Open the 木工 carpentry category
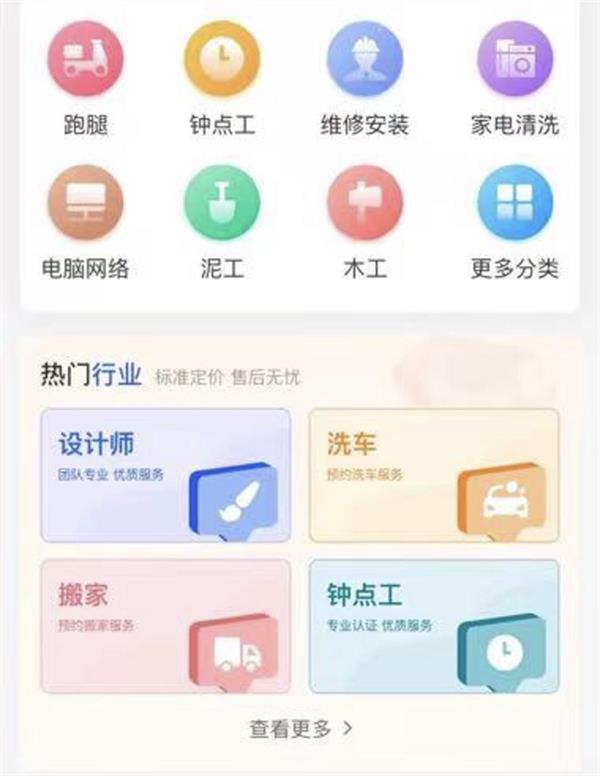Screen dimensions: 600x776 (365, 203)
